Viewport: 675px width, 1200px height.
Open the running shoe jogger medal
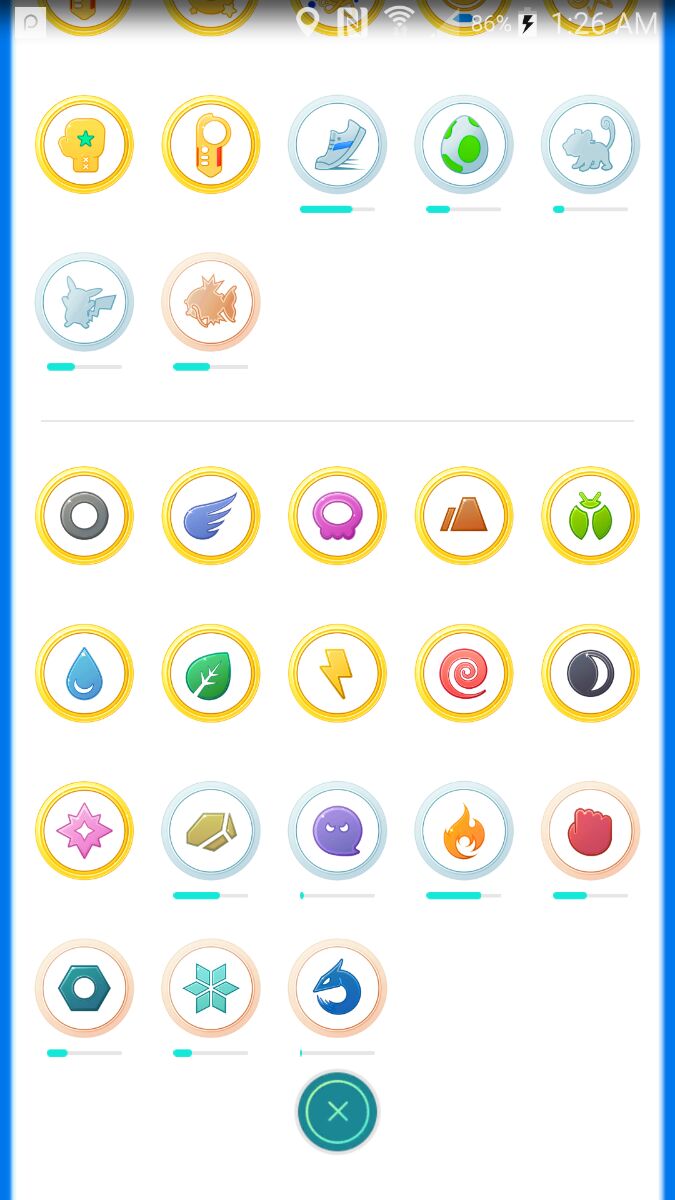(337, 145)
